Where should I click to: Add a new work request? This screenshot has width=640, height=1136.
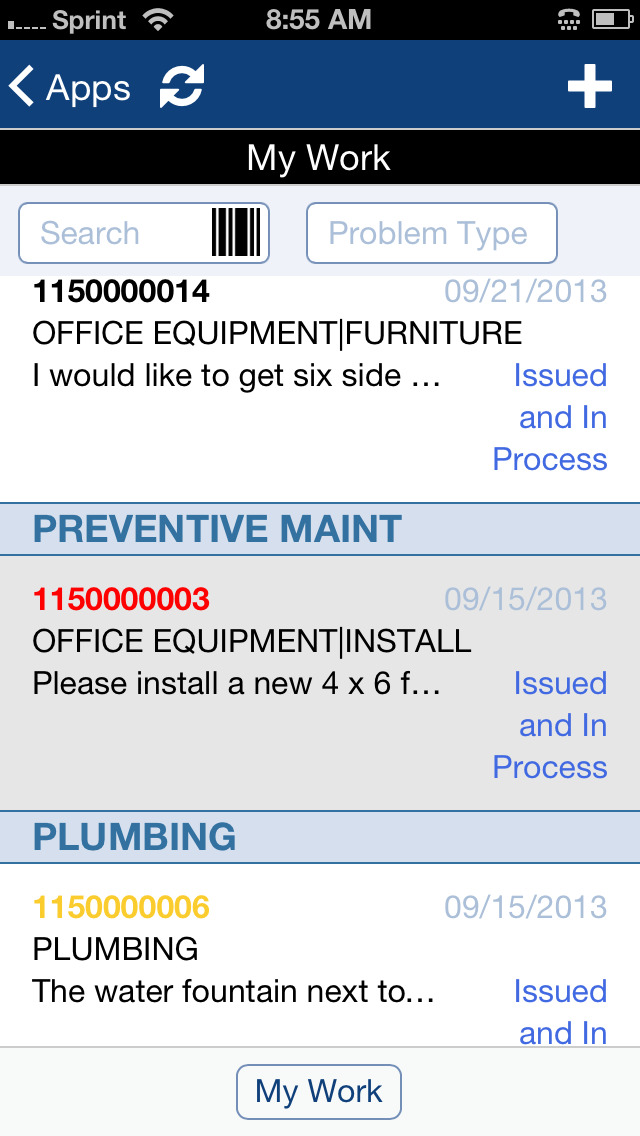point(589,86)
